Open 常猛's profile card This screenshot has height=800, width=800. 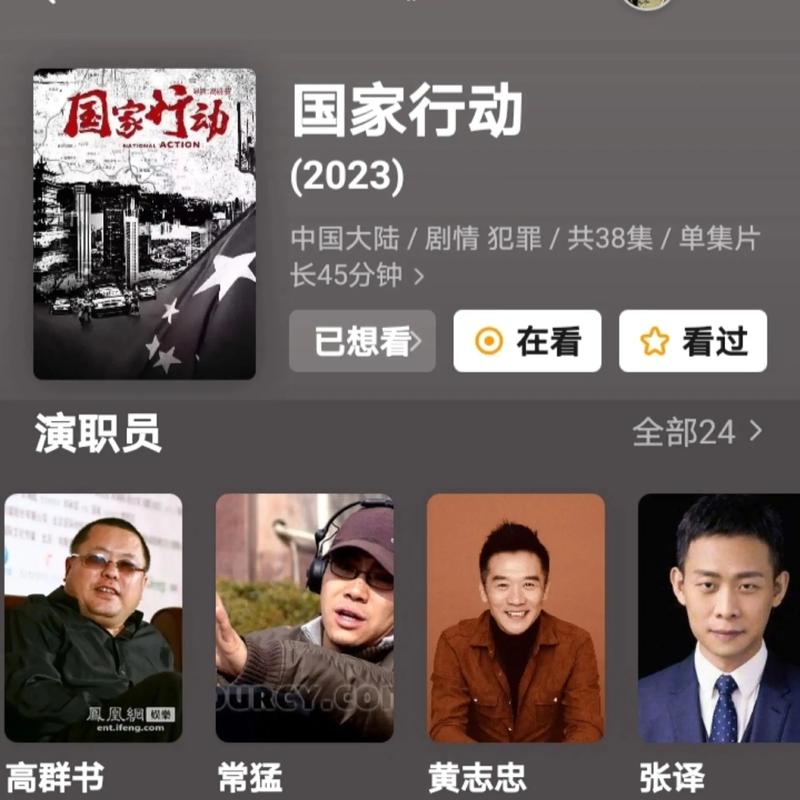point(305,618)
